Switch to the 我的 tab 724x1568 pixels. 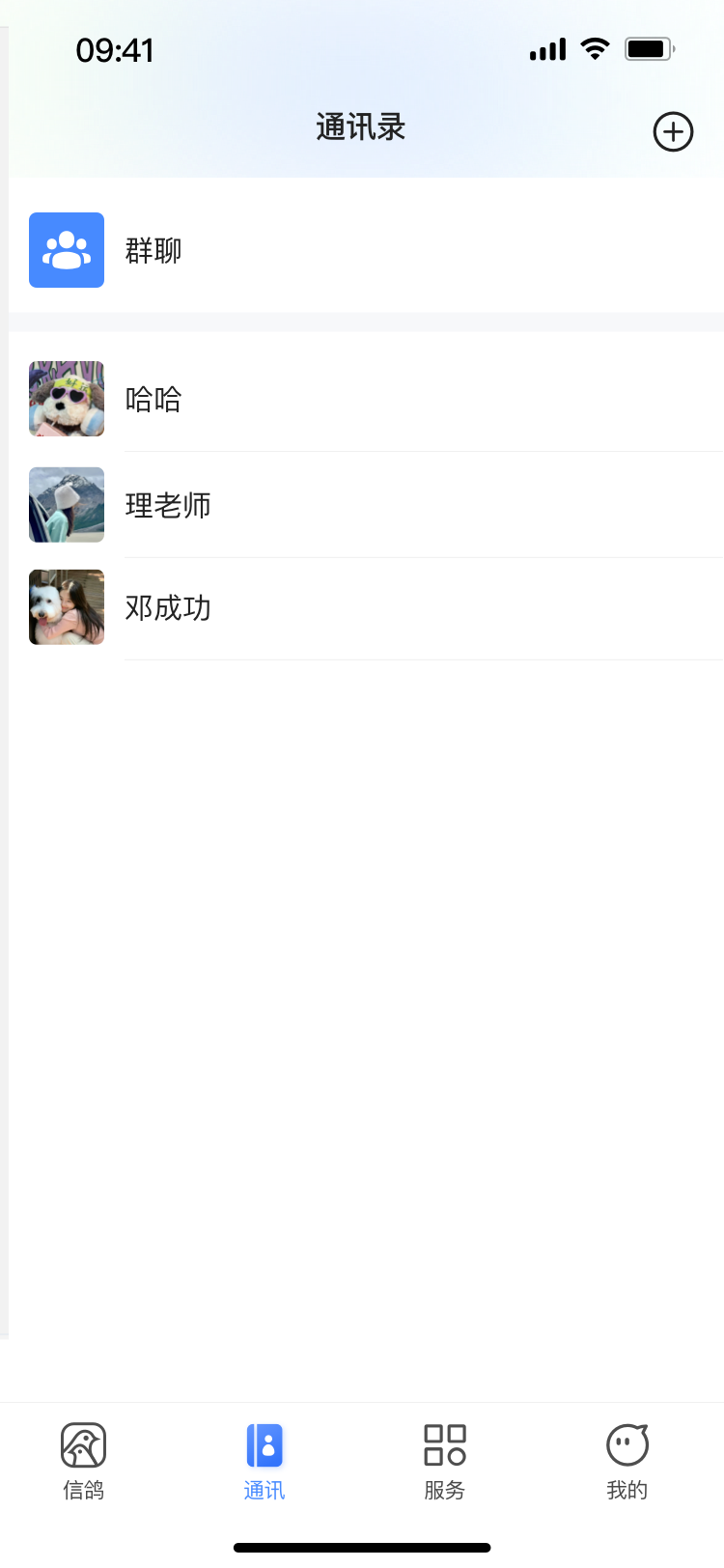click(627, 1460)
